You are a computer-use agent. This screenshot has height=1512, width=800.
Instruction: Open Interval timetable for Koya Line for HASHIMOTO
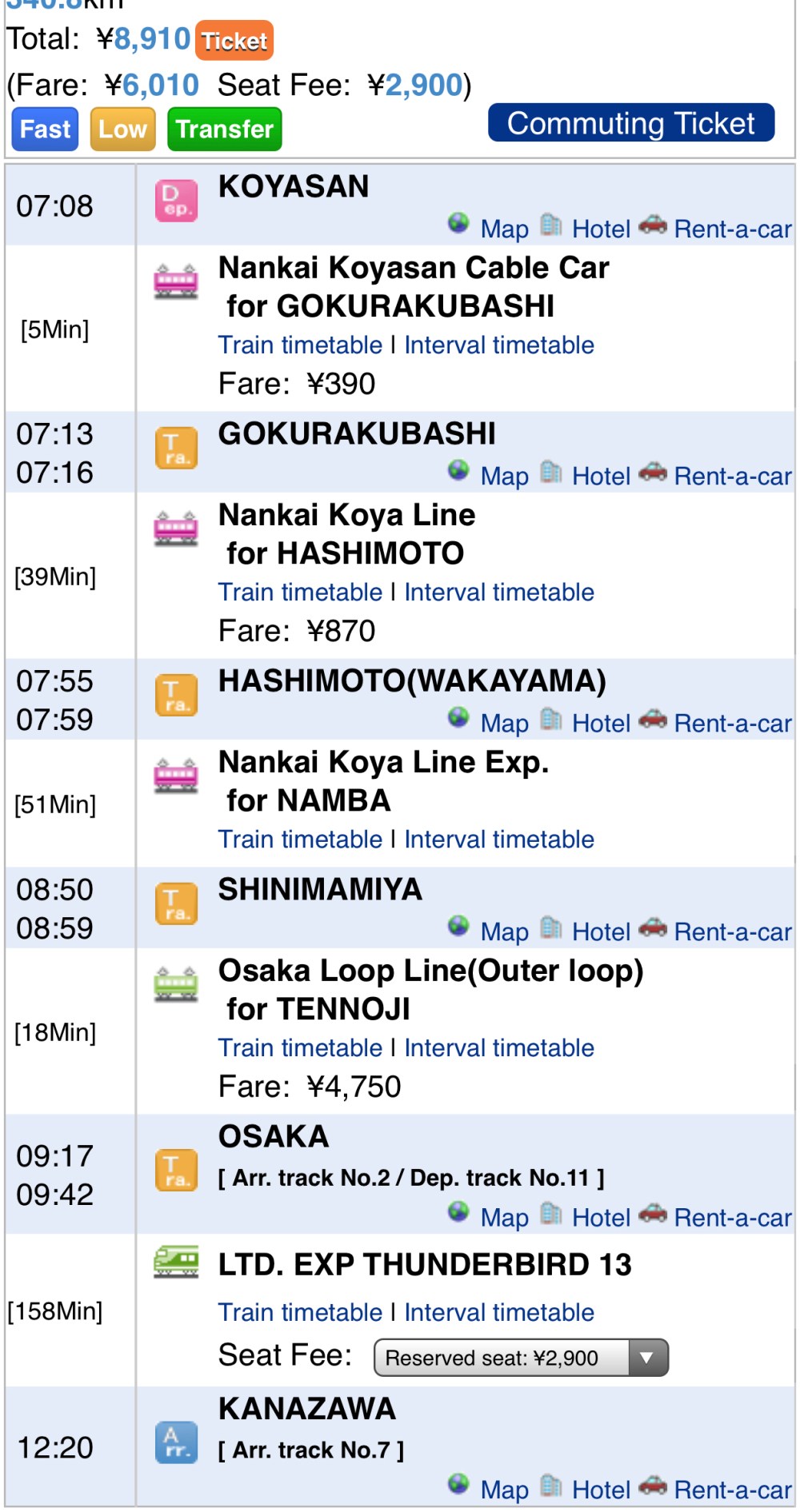[x=498, y=592]
